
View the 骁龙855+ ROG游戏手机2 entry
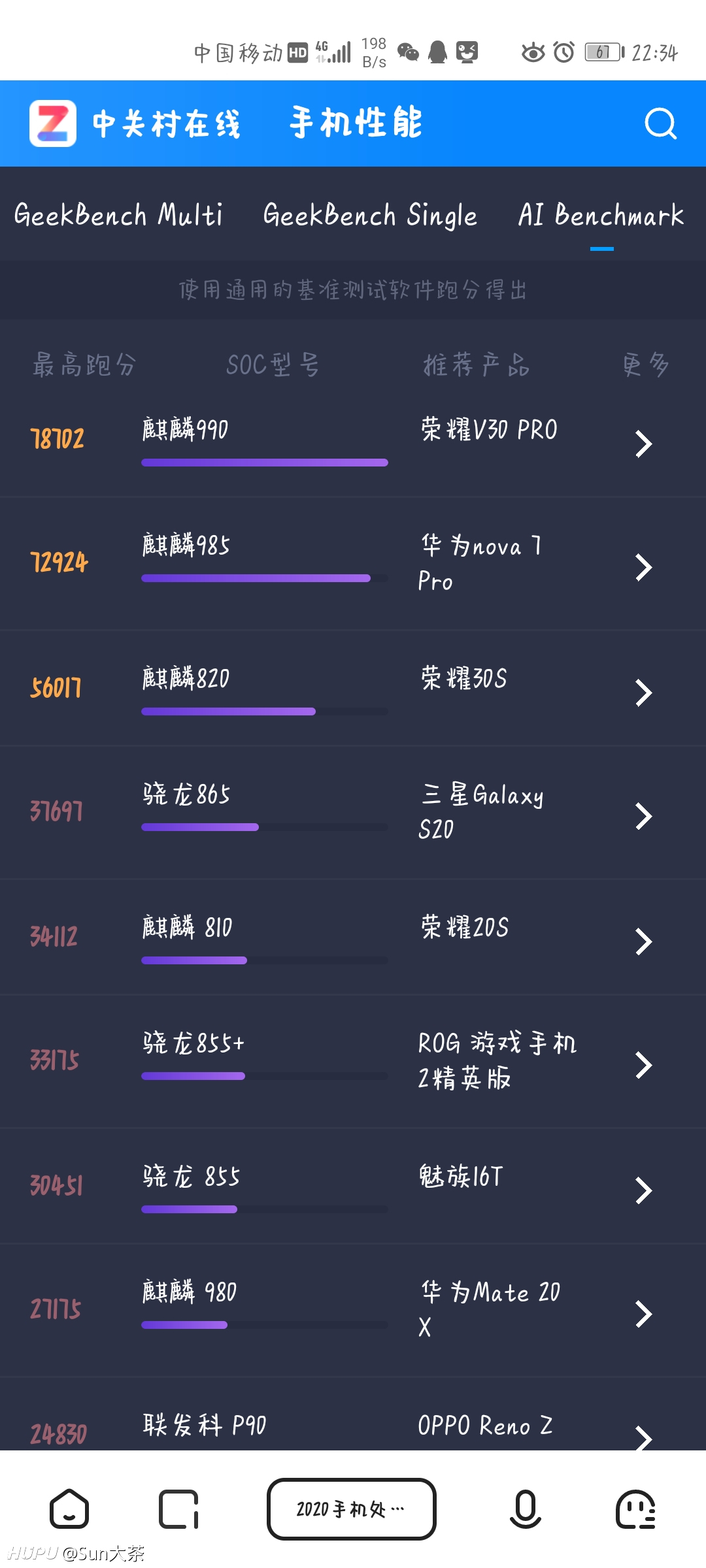(353, 1062)
